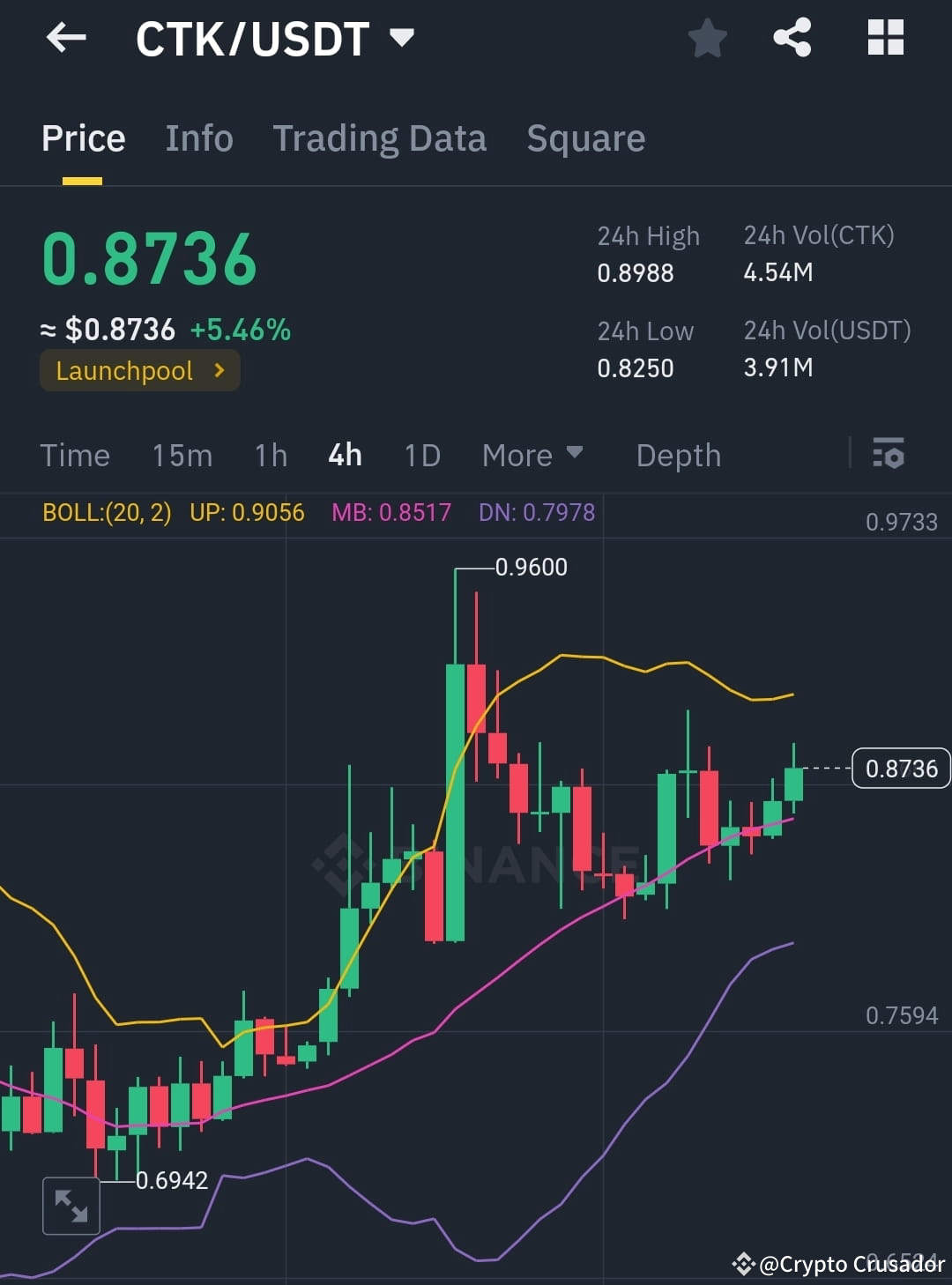Open the Depth view

coord(678,455)
